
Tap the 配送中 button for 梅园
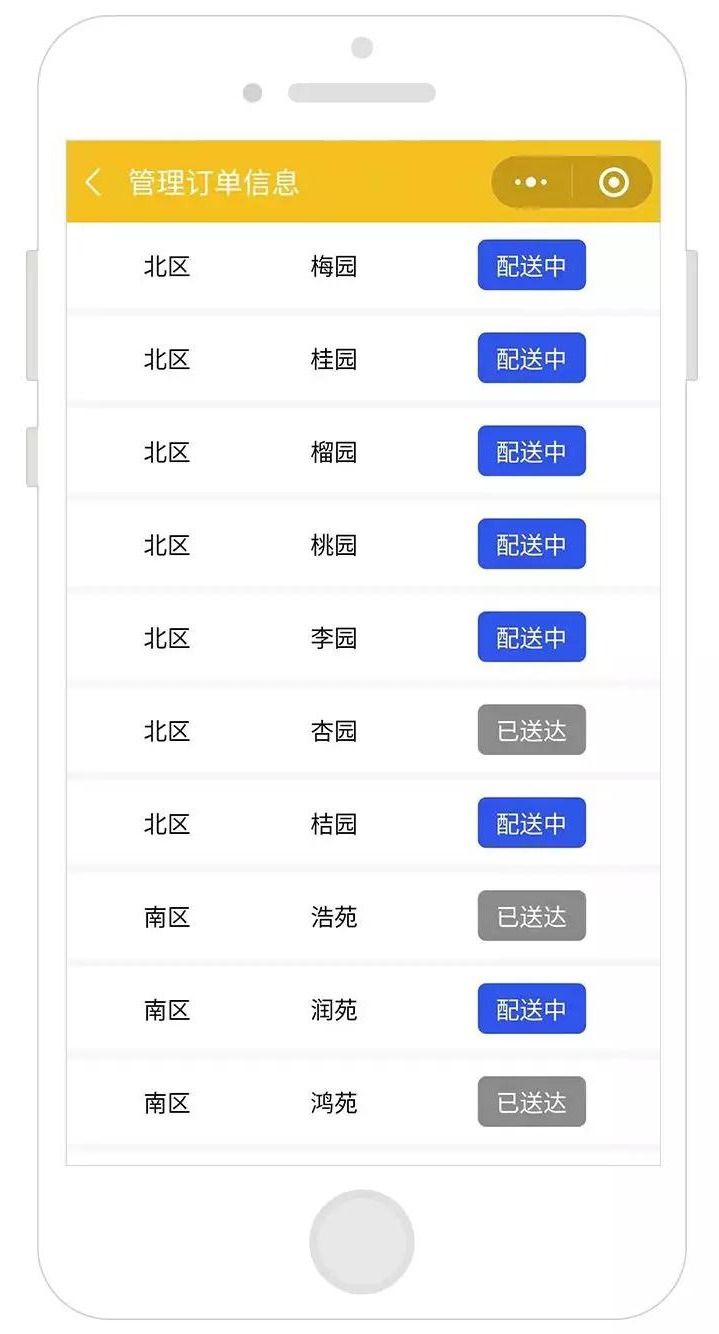(x=531, y=266)
